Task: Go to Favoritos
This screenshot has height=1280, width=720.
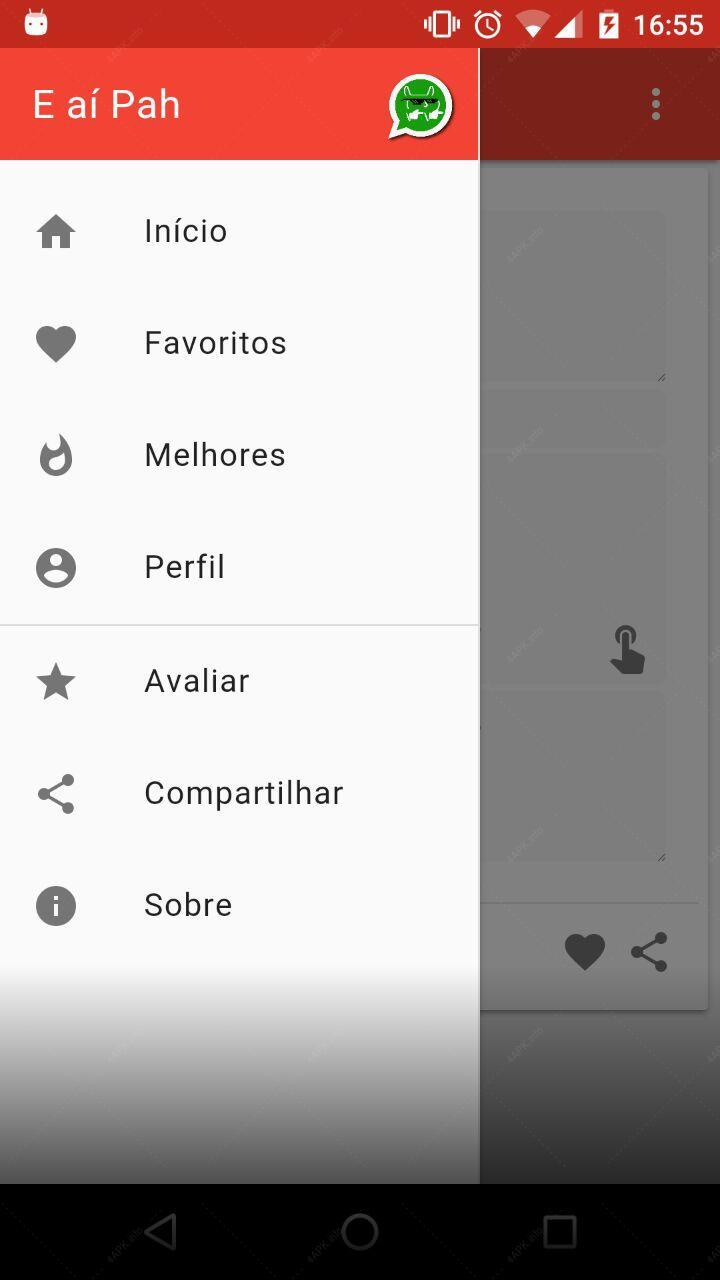Action: [x=239, y=343]
